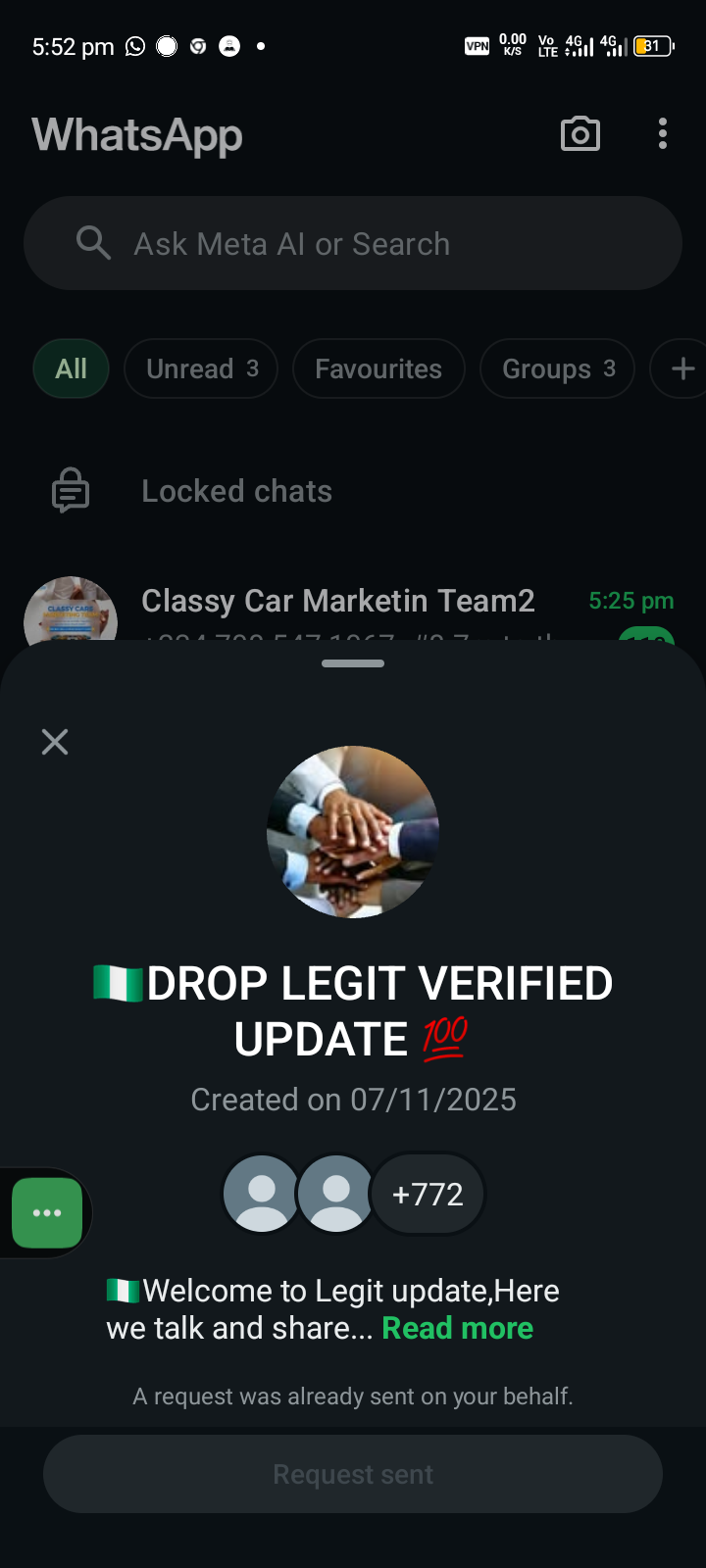Switch to the Unread filter
Image resolution: width=706 pixels, height=1568 pixels.
coord(201,368)
